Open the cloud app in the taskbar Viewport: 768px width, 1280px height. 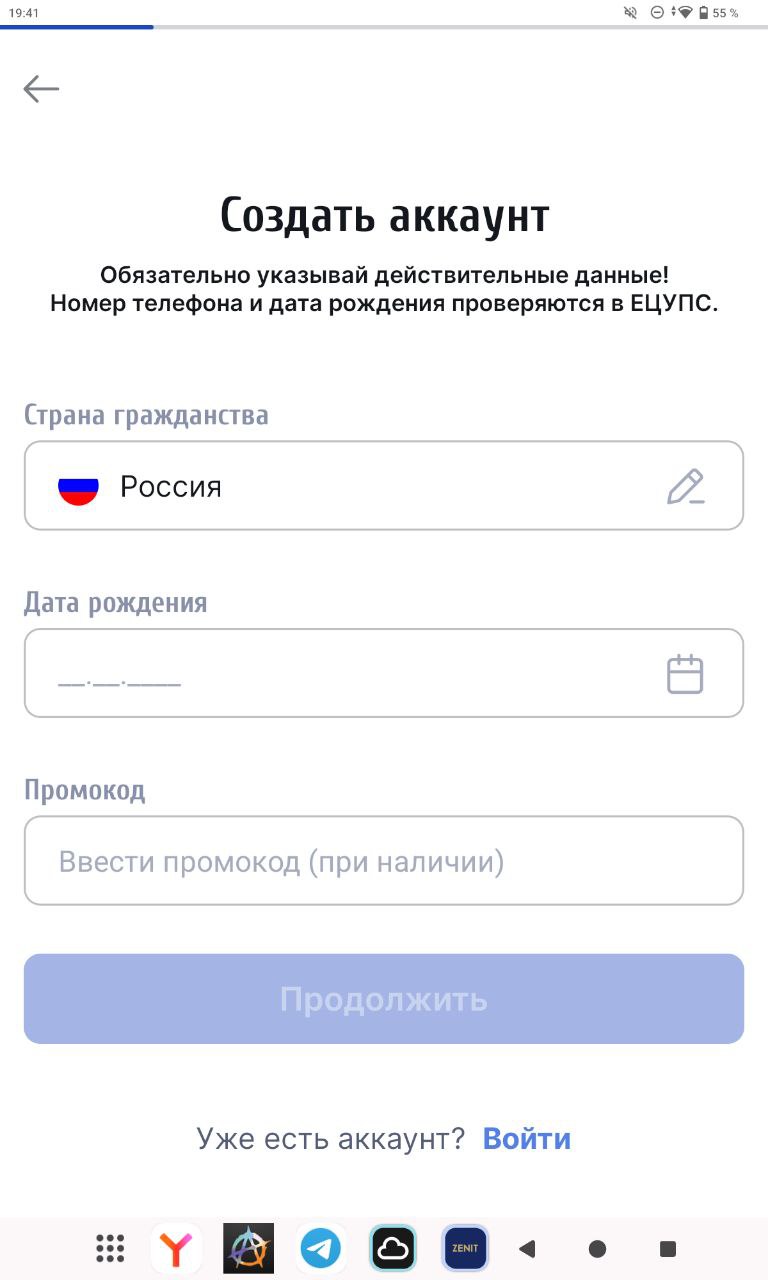point(393,1248)
